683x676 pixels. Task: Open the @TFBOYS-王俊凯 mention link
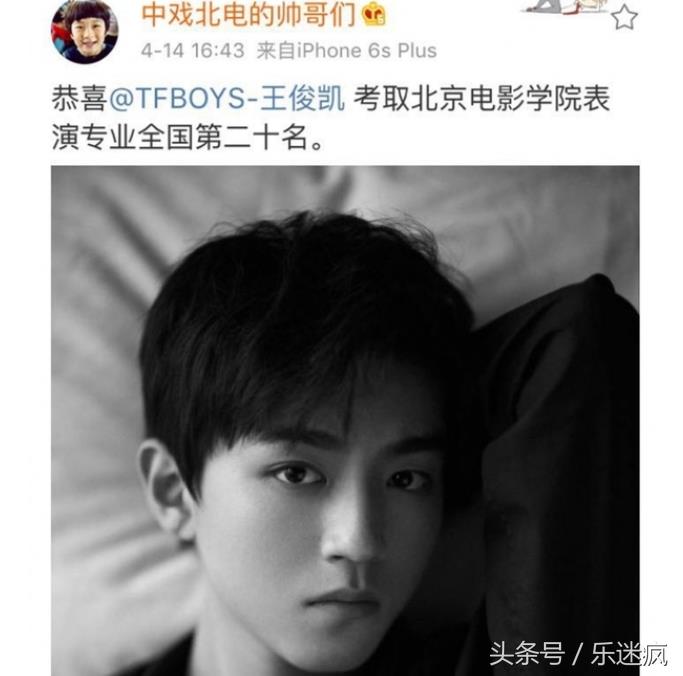(x=225, y=100)
